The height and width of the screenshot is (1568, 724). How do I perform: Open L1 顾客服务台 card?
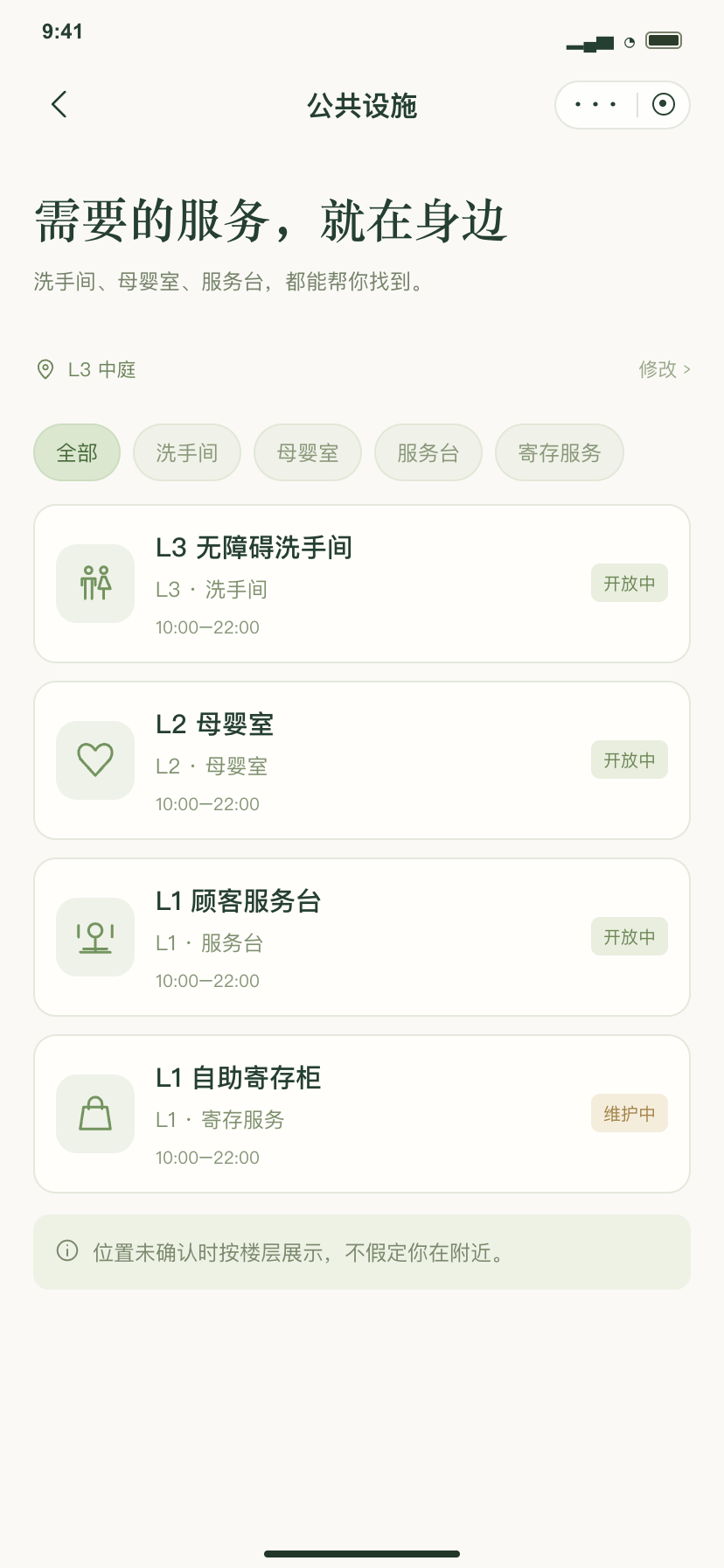[x=362, y=937]
